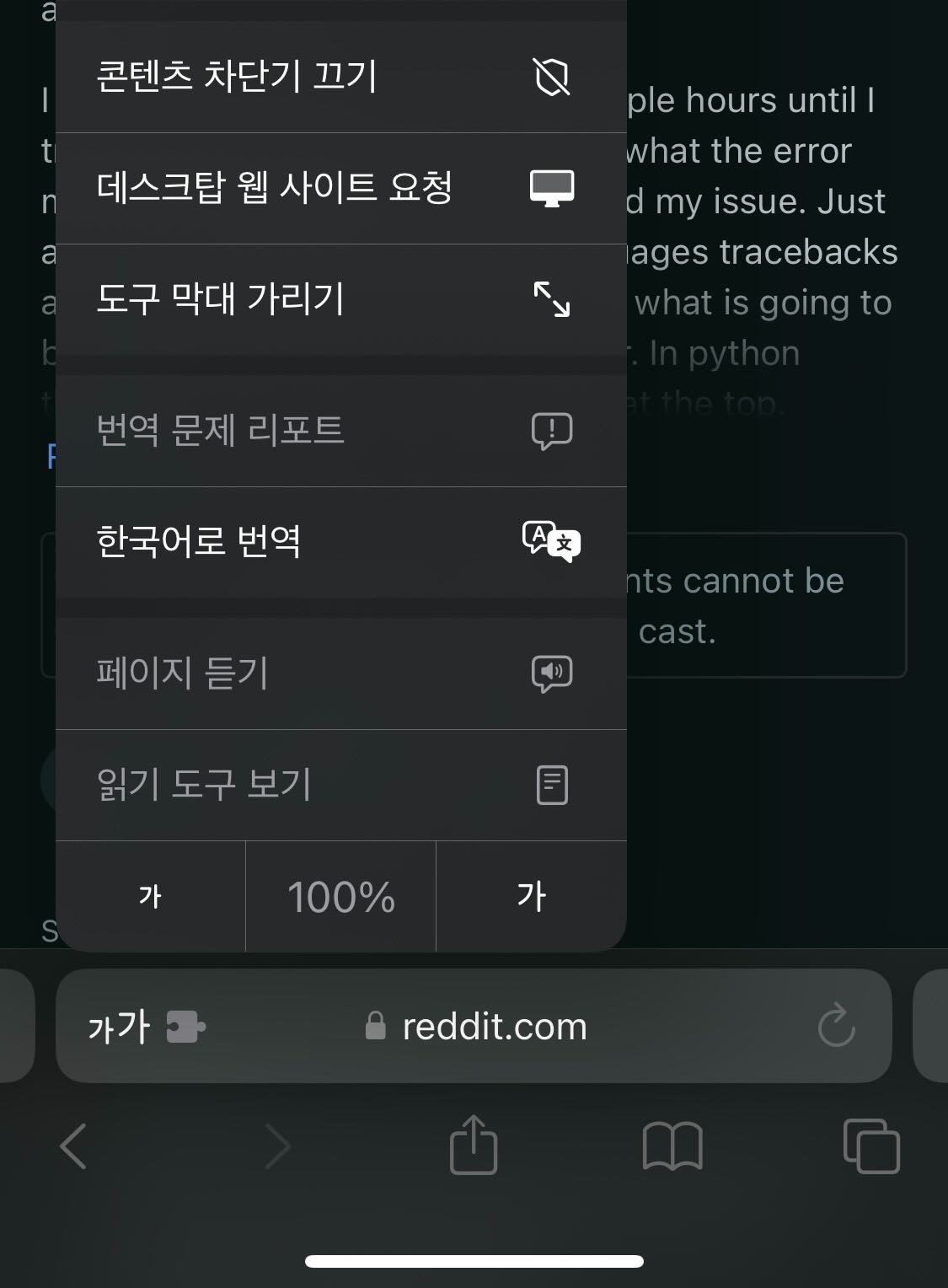948x1288 pixels.
Task: Open bookmarks with the book icon
Action: tap(672, 1145)
